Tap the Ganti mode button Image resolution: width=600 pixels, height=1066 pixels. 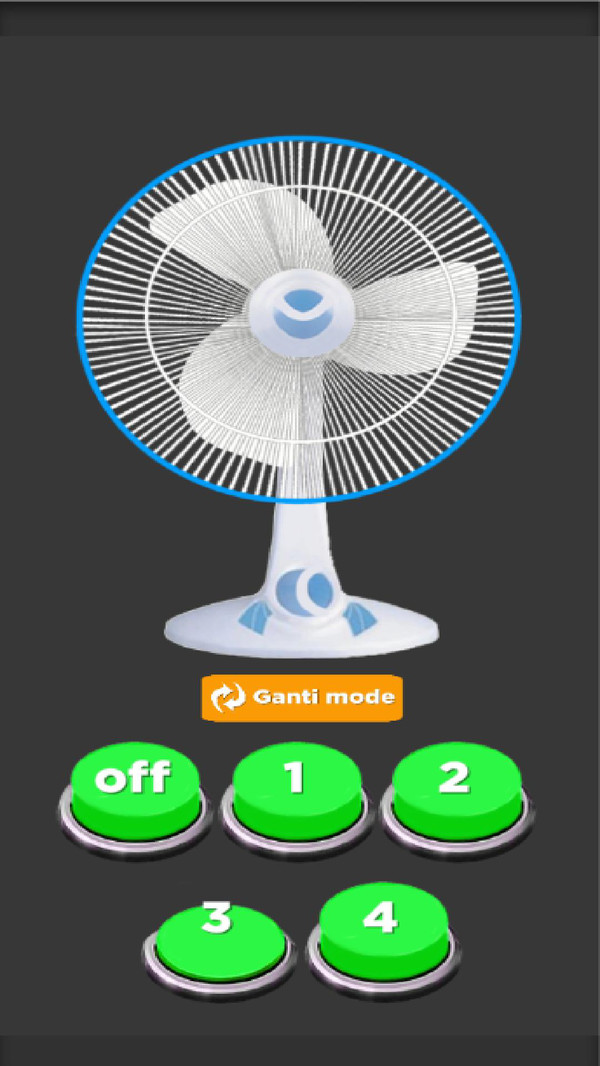pyautogui.click(x=302, y=697)
